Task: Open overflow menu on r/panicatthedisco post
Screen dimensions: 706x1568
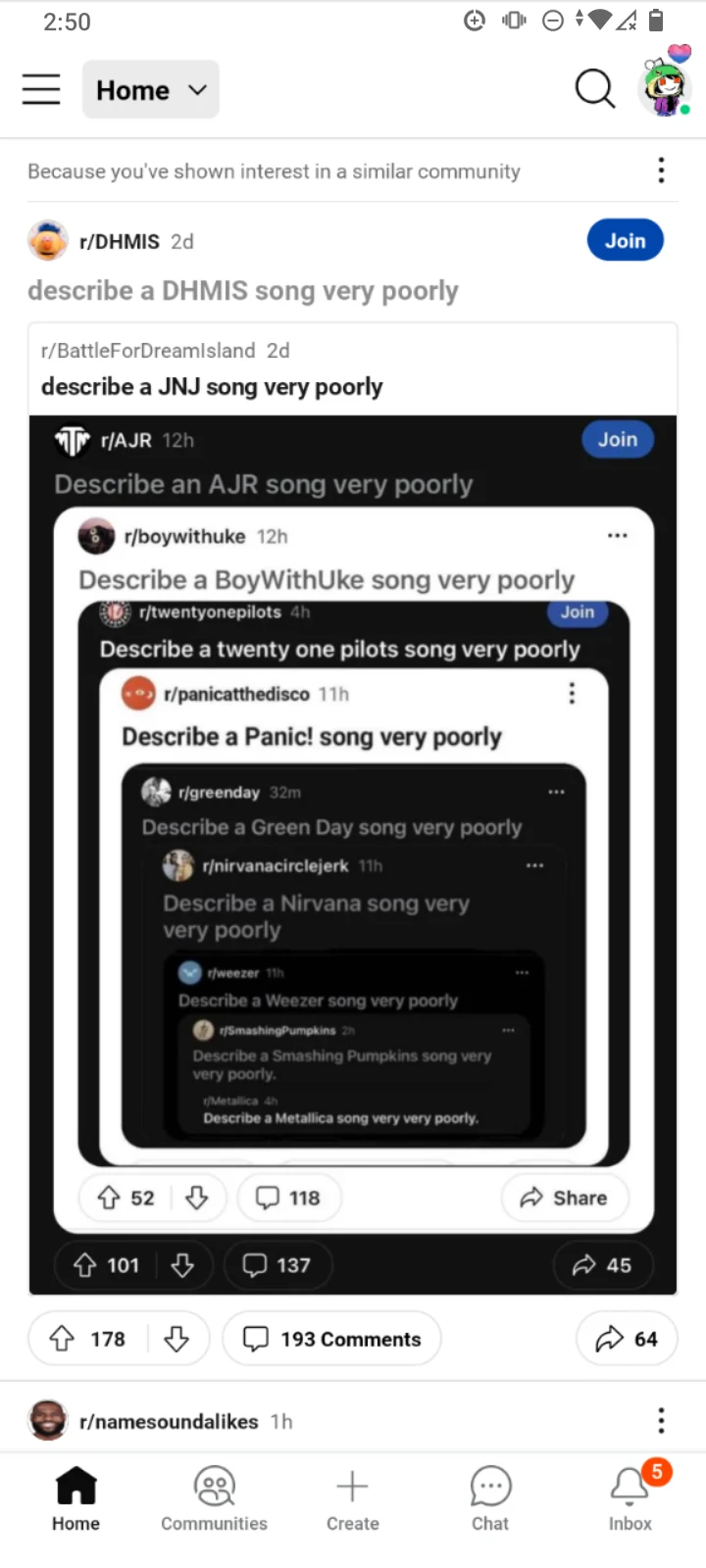Action: tap(572, 693)
